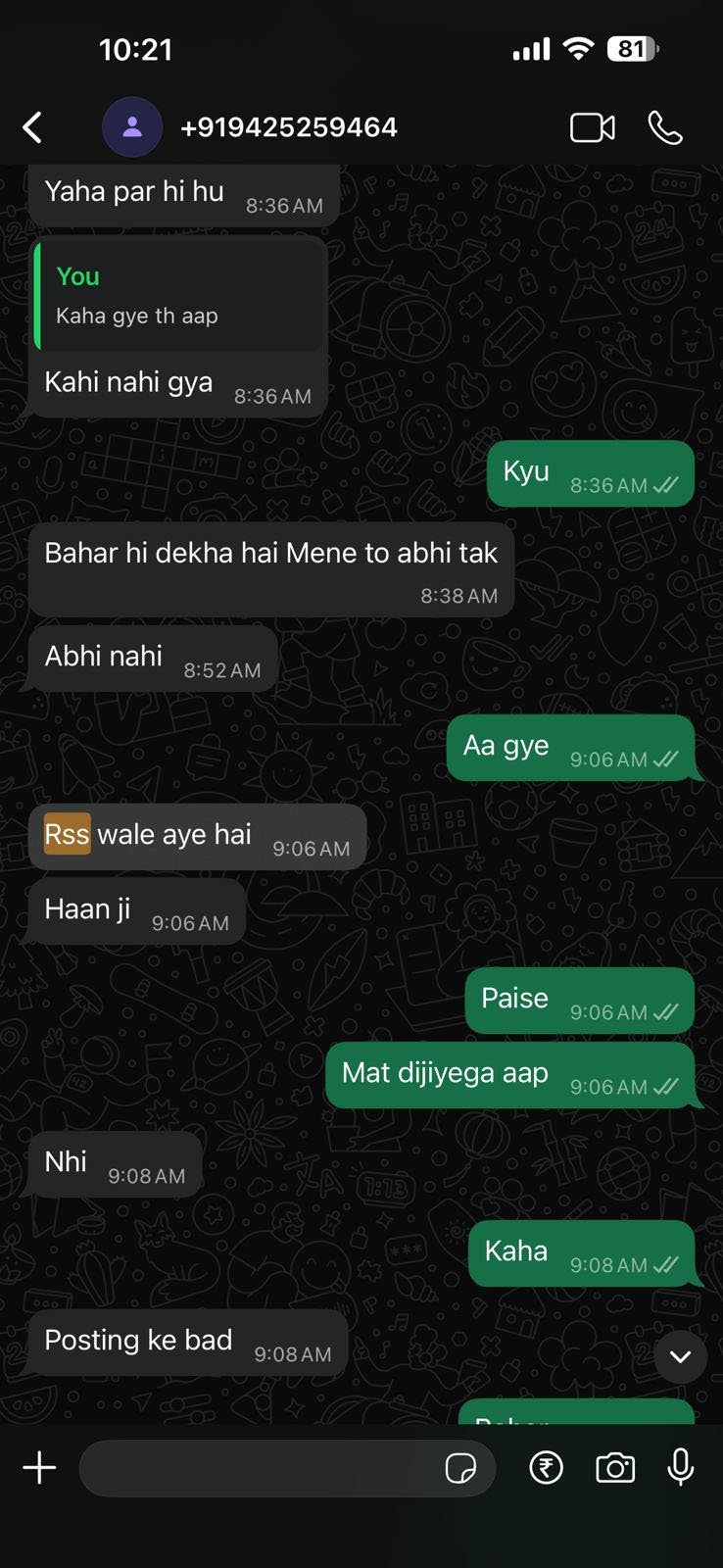Go back to the chat list
The image size is (723, 1568).
[x=33, y=127]
